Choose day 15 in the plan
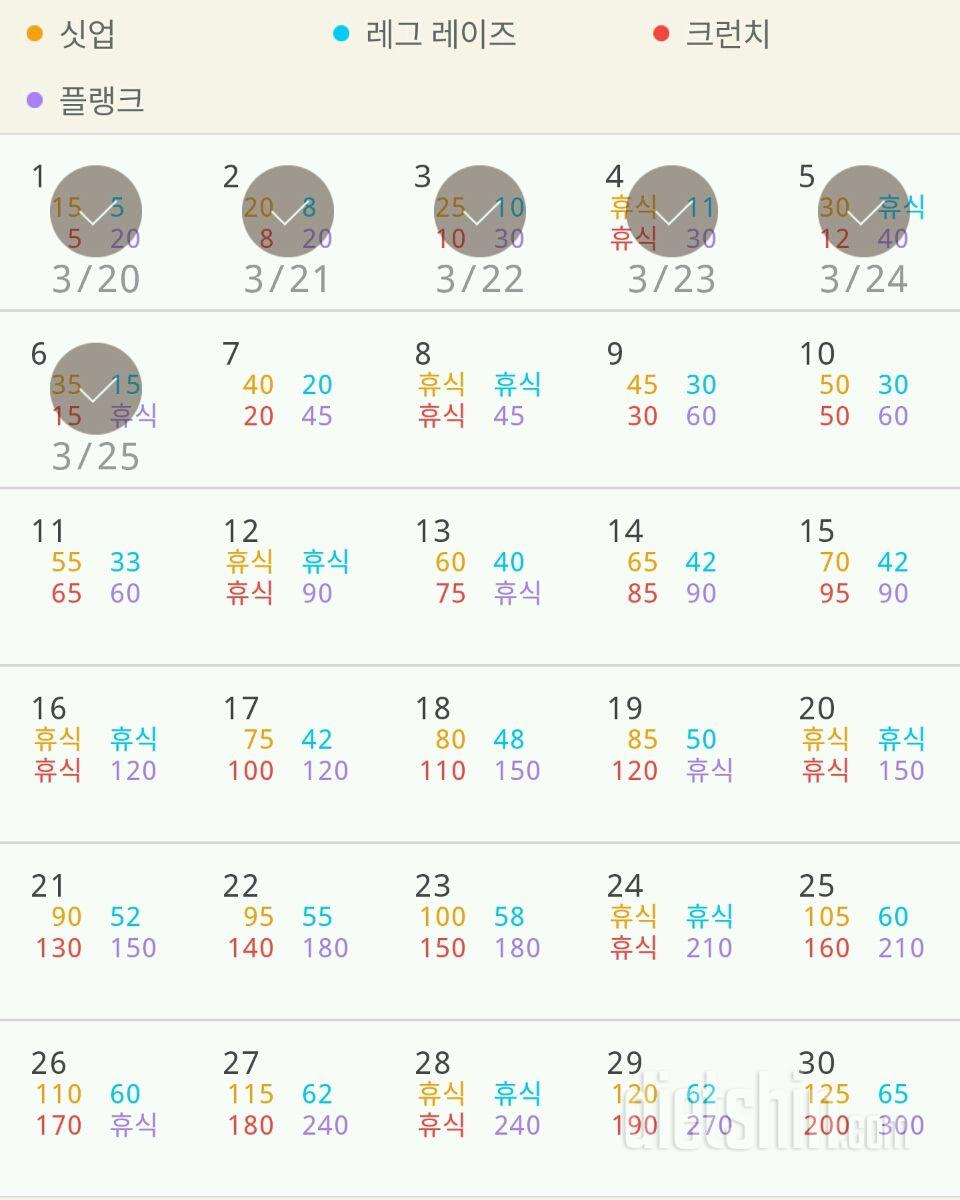The image size is (960, 1200). [x=864, y=577]
